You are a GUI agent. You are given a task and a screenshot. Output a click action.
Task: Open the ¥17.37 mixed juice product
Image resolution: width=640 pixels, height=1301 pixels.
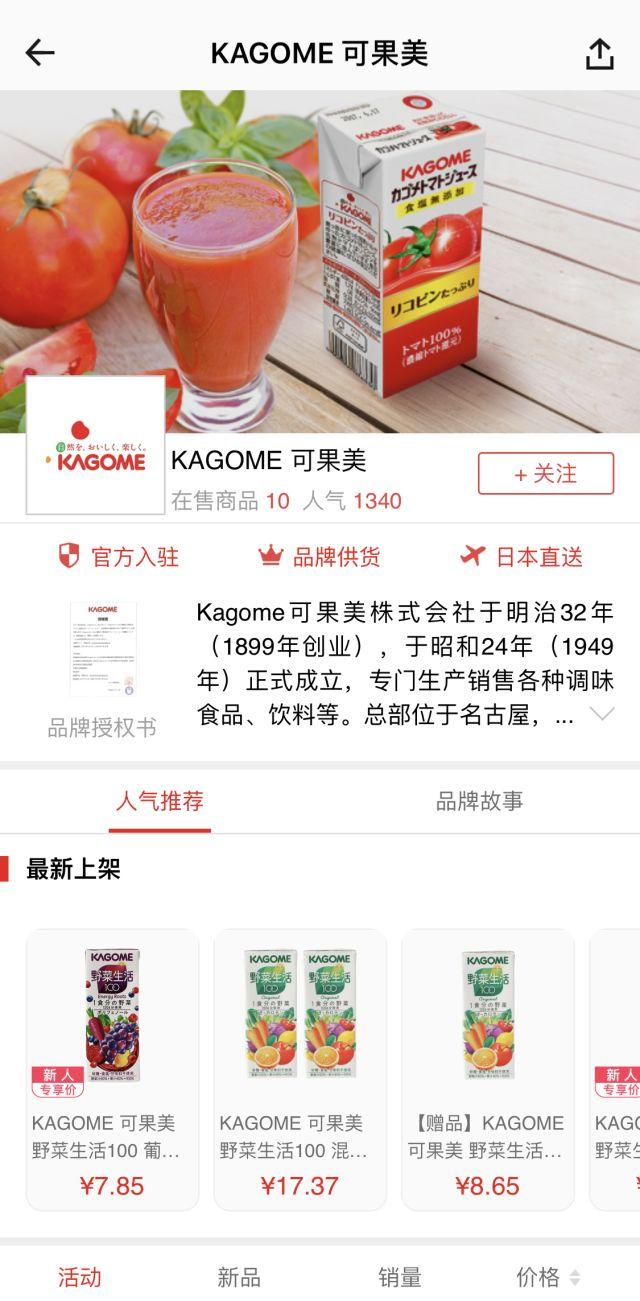point(300,1068)
